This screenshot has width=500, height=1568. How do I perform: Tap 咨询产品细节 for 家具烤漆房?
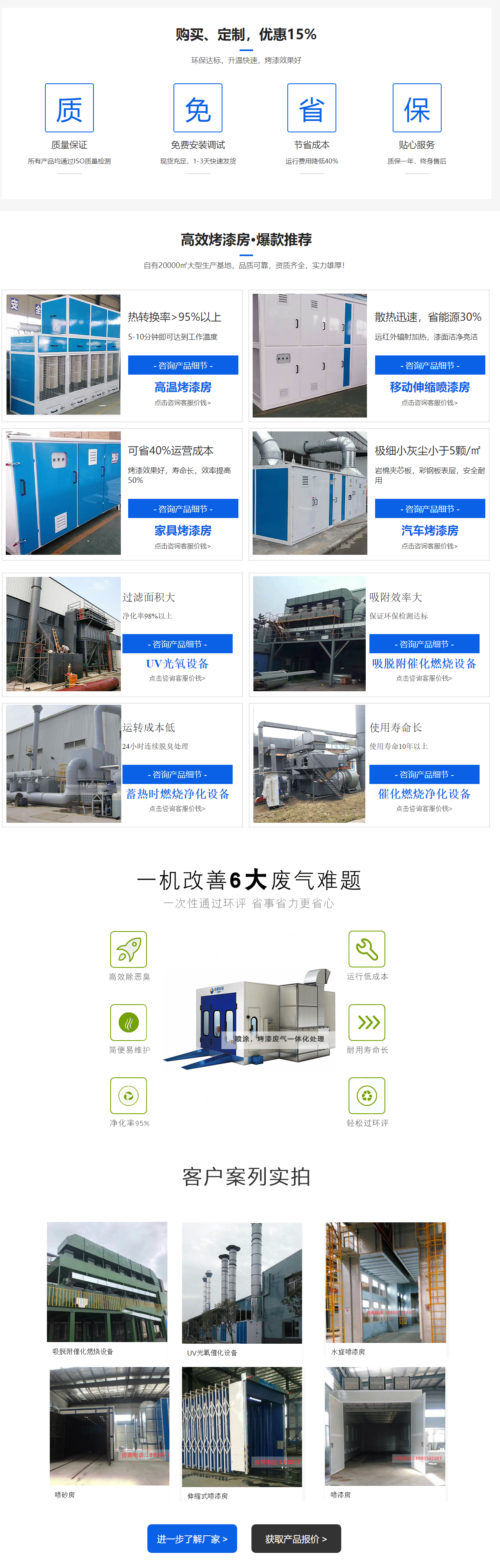coord(182,508)
